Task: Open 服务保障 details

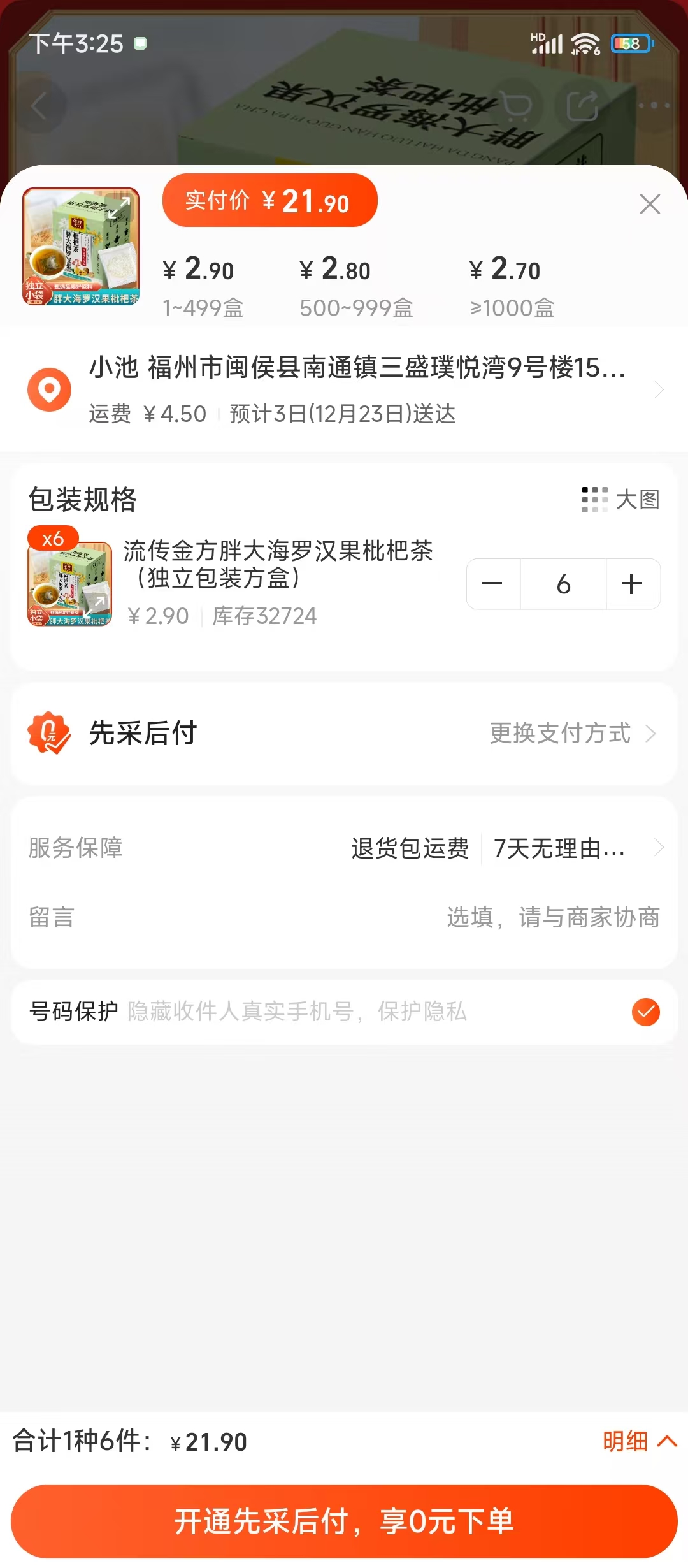Action: 503,848
